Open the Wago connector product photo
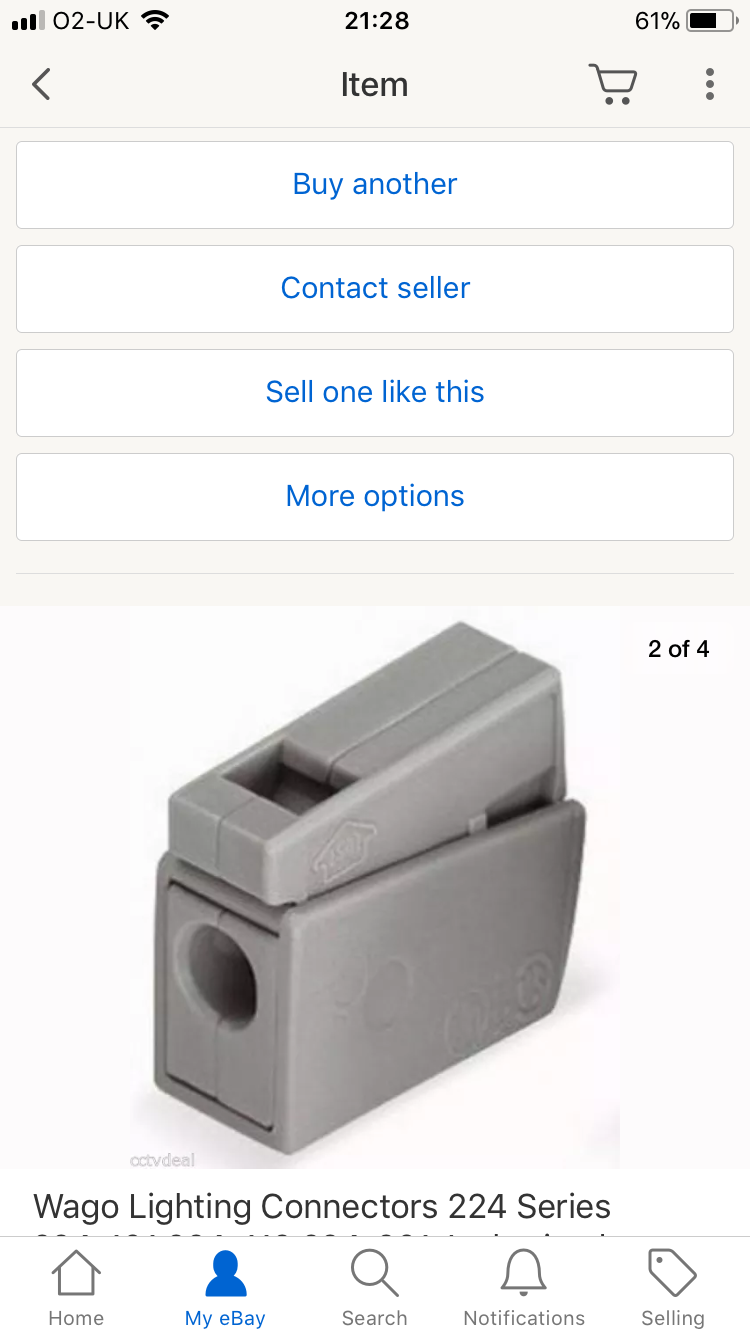Screen dimensions: 750x1334 [375, 888]
